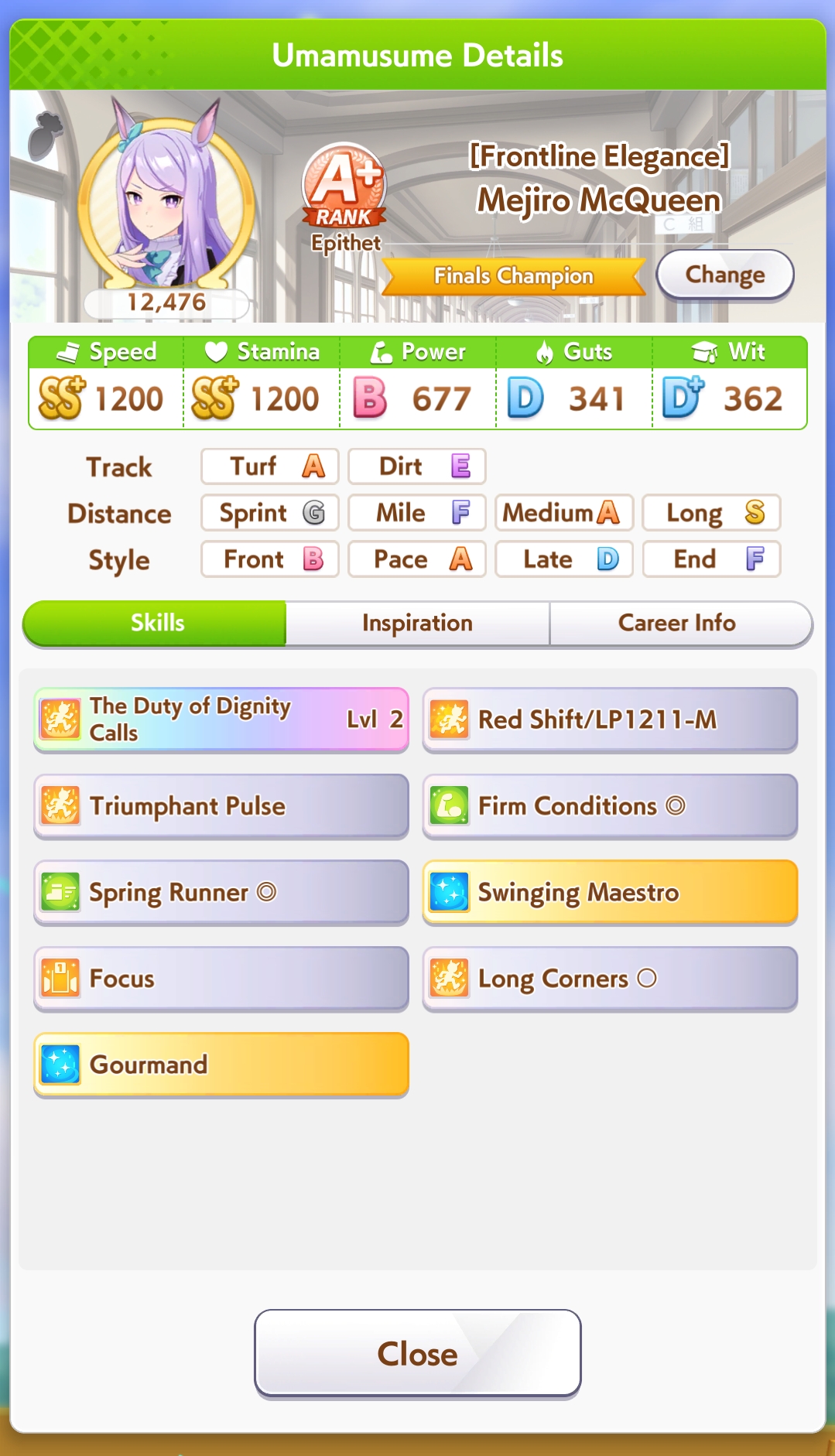This screenshot has width=835, height=1456.
Task: Open the Gourmand skill
Action: coord(221,1065)
